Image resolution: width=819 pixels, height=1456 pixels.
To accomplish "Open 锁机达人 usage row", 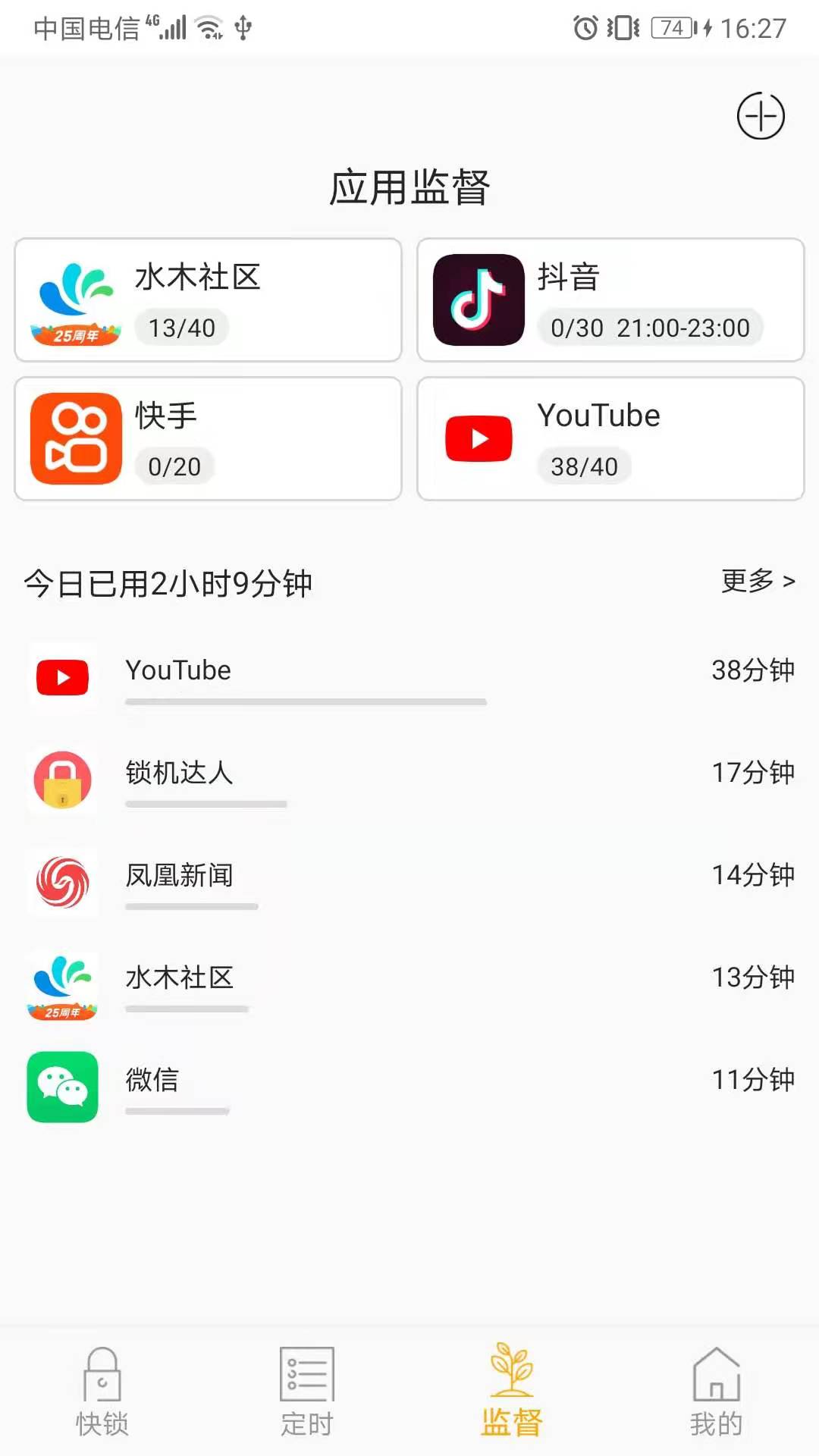I will click(x=409, y=779).
